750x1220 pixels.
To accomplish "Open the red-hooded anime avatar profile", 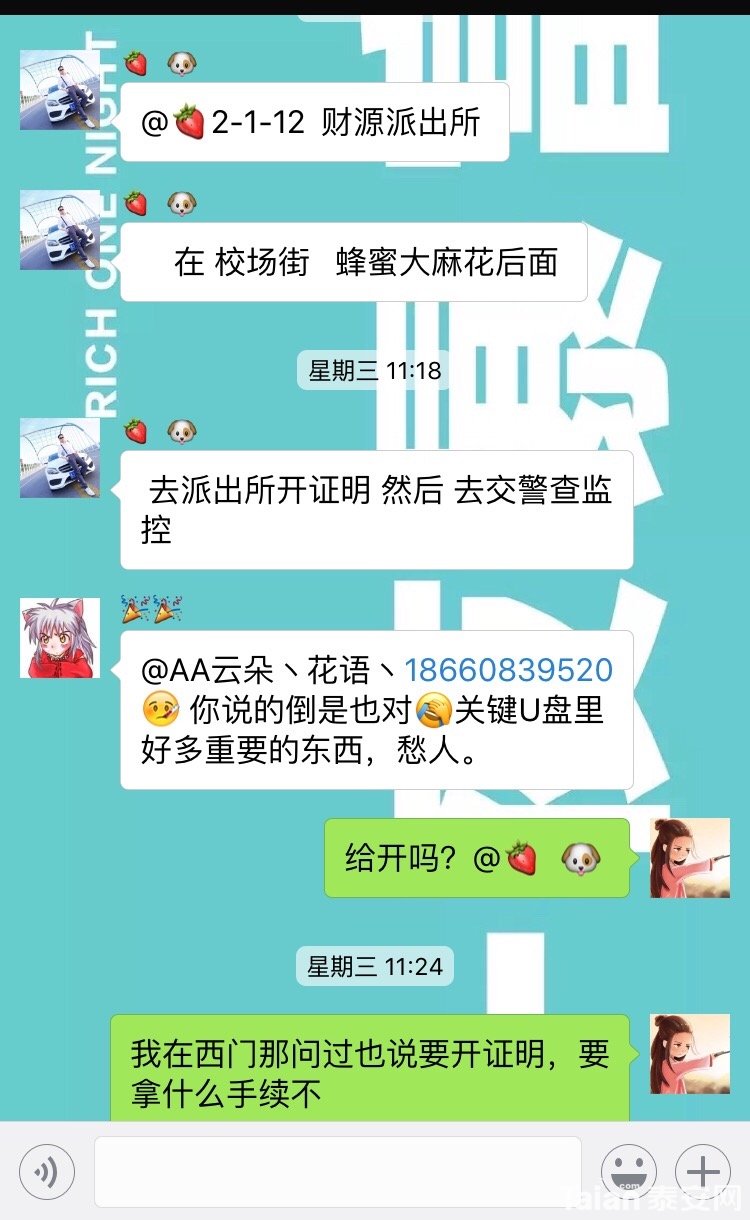I will click(60, 638).
